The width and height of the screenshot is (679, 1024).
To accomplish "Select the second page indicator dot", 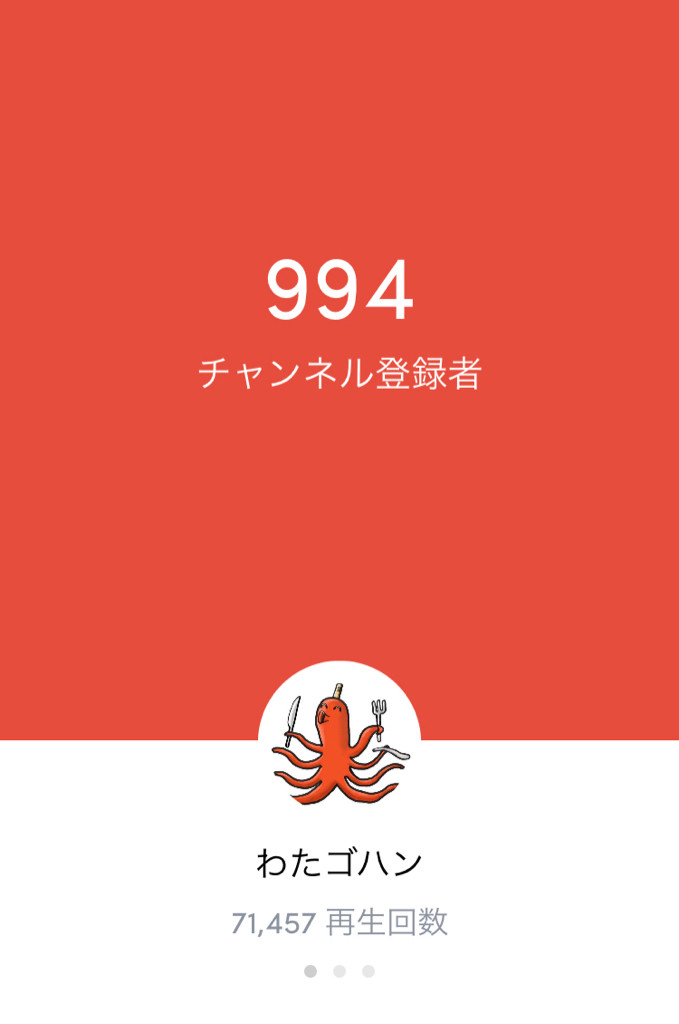I will (x=339, y=971).
